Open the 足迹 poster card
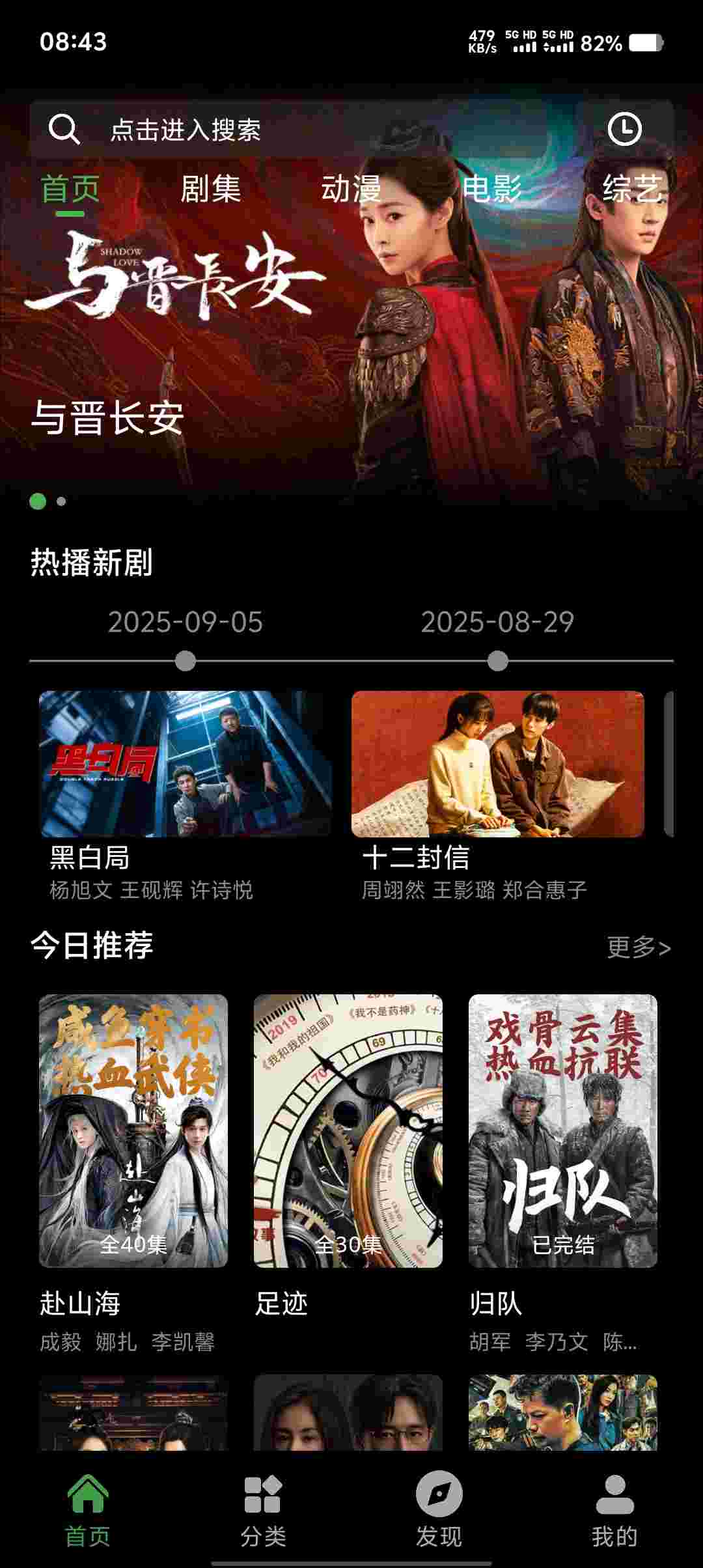This screenshot has height=1568, width=703. 348,1130
